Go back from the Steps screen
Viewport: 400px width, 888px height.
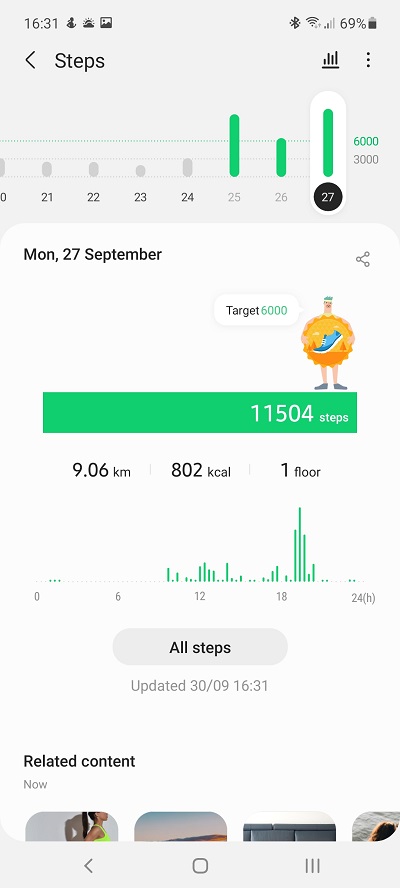[x=31, y=60]
